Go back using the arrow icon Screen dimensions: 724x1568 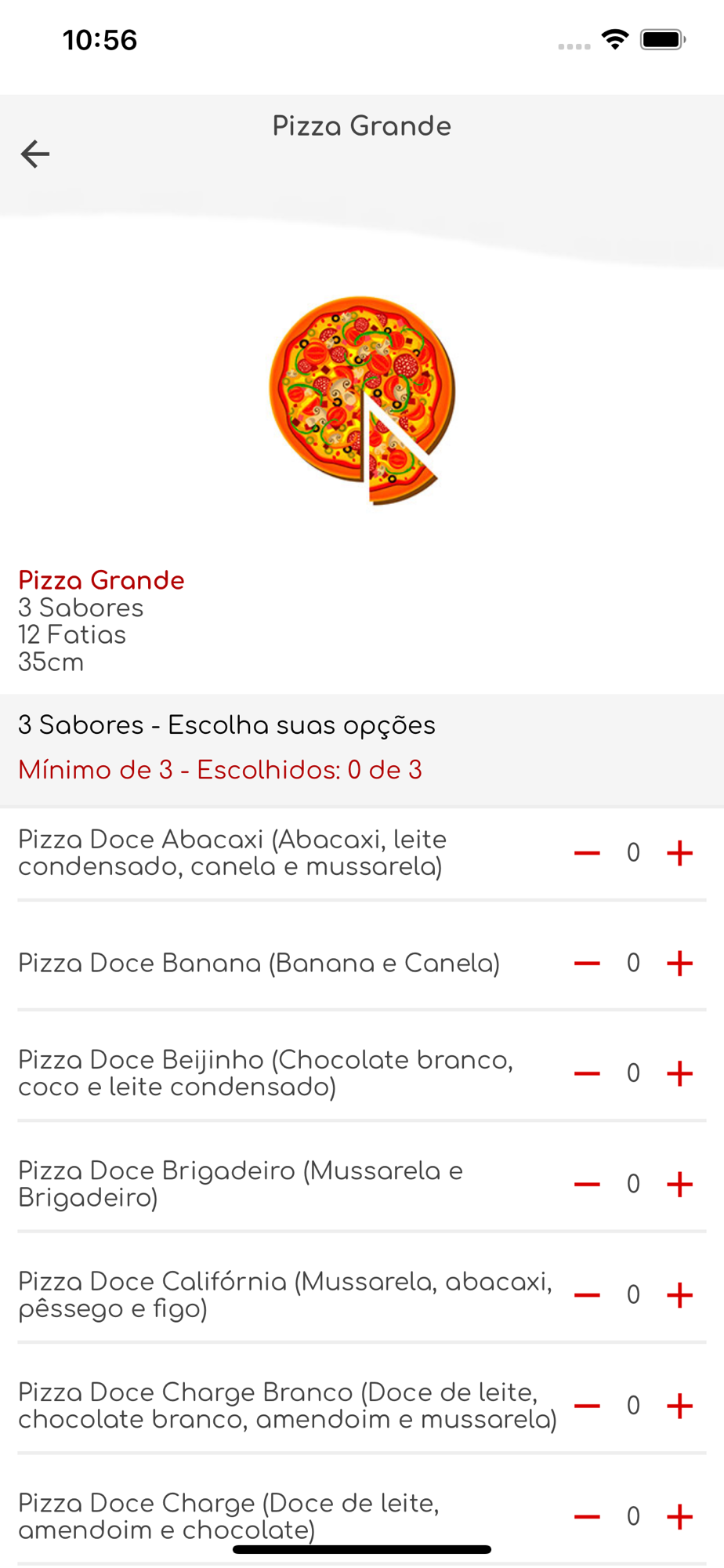coord(35,154)
